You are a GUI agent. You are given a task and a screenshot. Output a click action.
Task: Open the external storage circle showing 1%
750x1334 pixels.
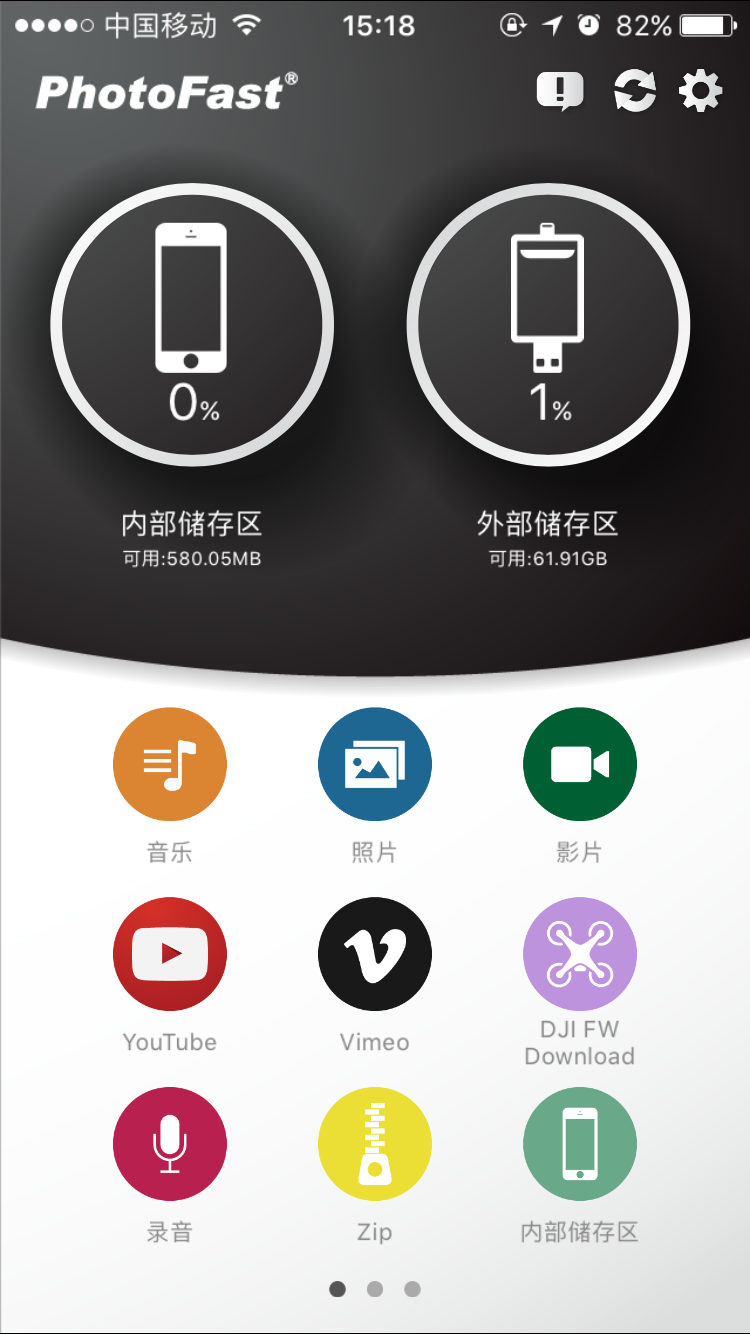coord(548,325)
